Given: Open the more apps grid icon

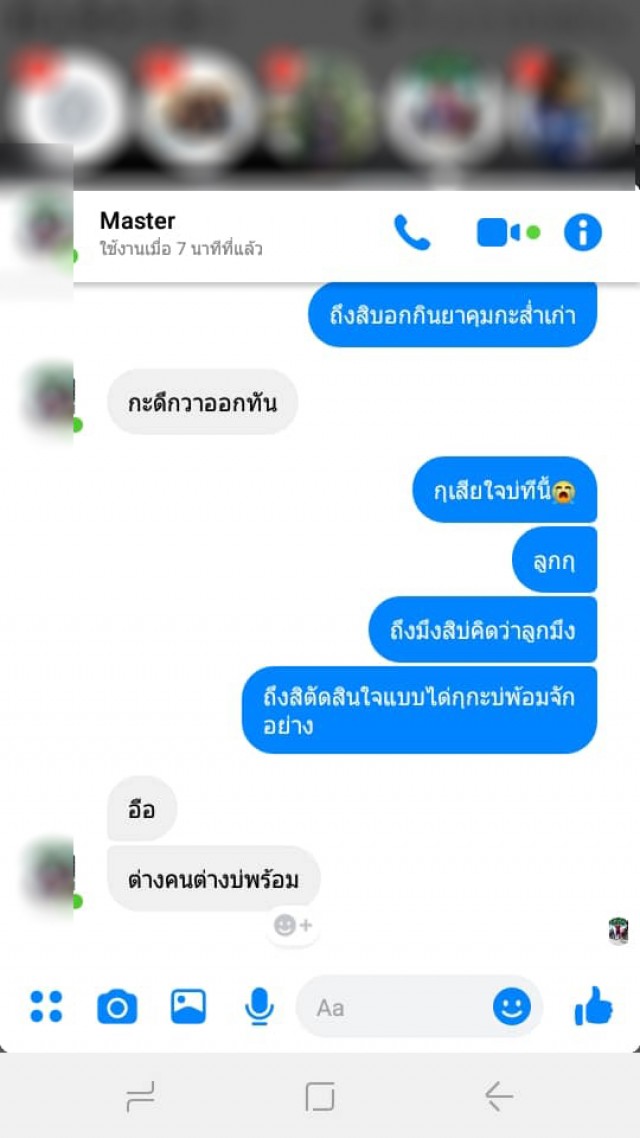Looking at the screenshot, I should coord(46,1006).
